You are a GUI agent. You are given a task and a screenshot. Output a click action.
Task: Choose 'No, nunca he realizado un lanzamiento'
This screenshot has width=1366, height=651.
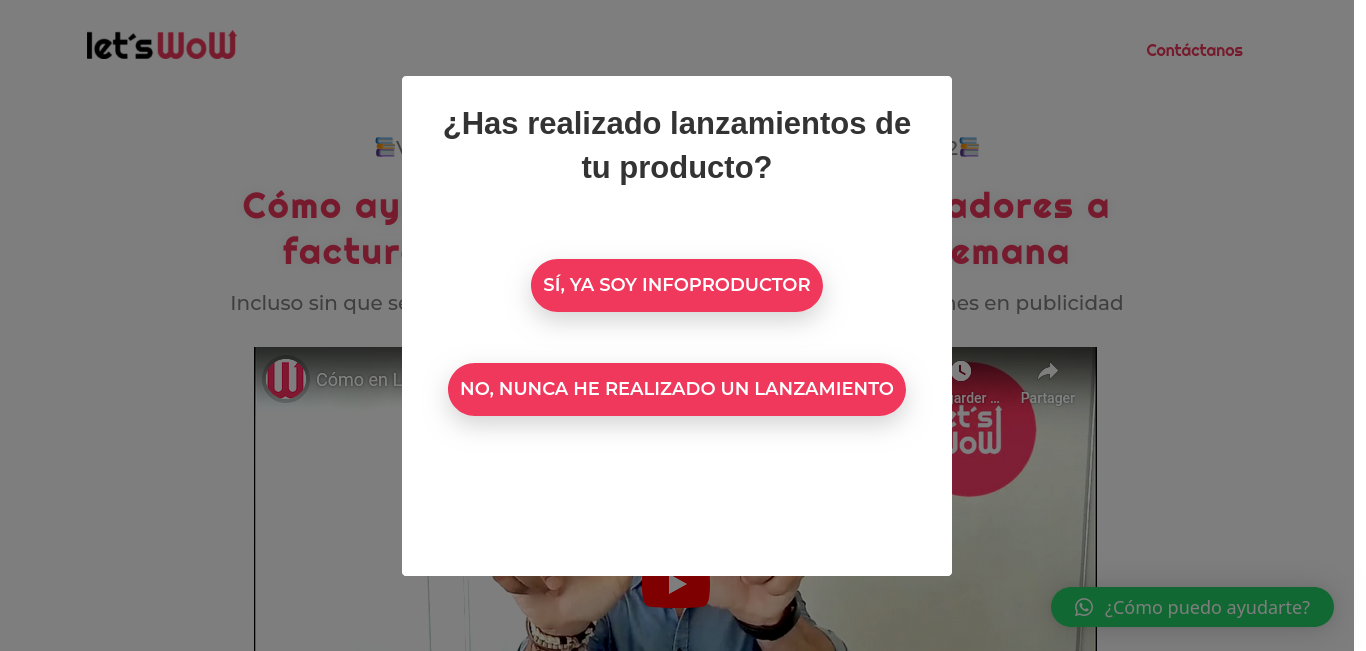[x=676, y=389]
